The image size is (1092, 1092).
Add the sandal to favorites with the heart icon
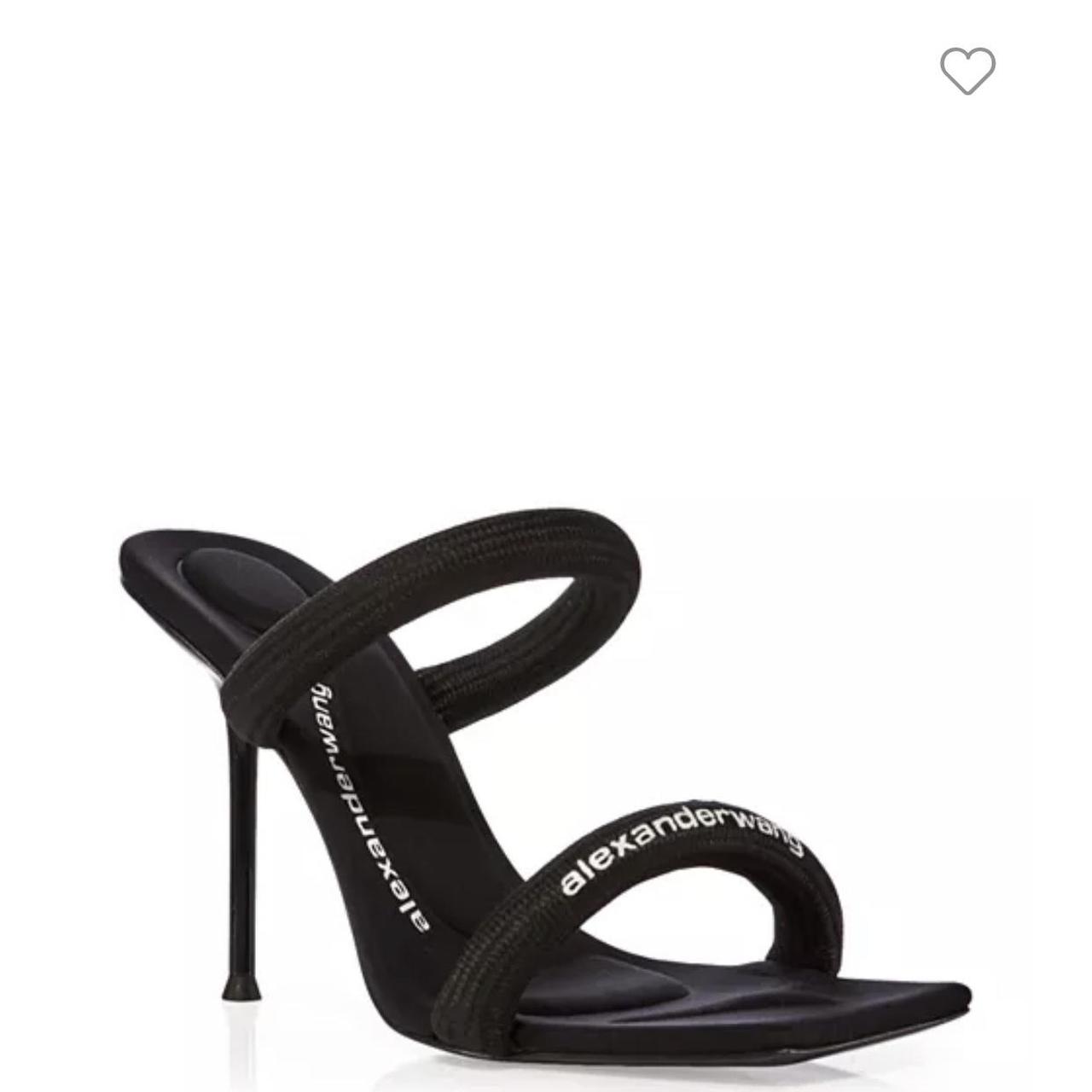point(967,70)
